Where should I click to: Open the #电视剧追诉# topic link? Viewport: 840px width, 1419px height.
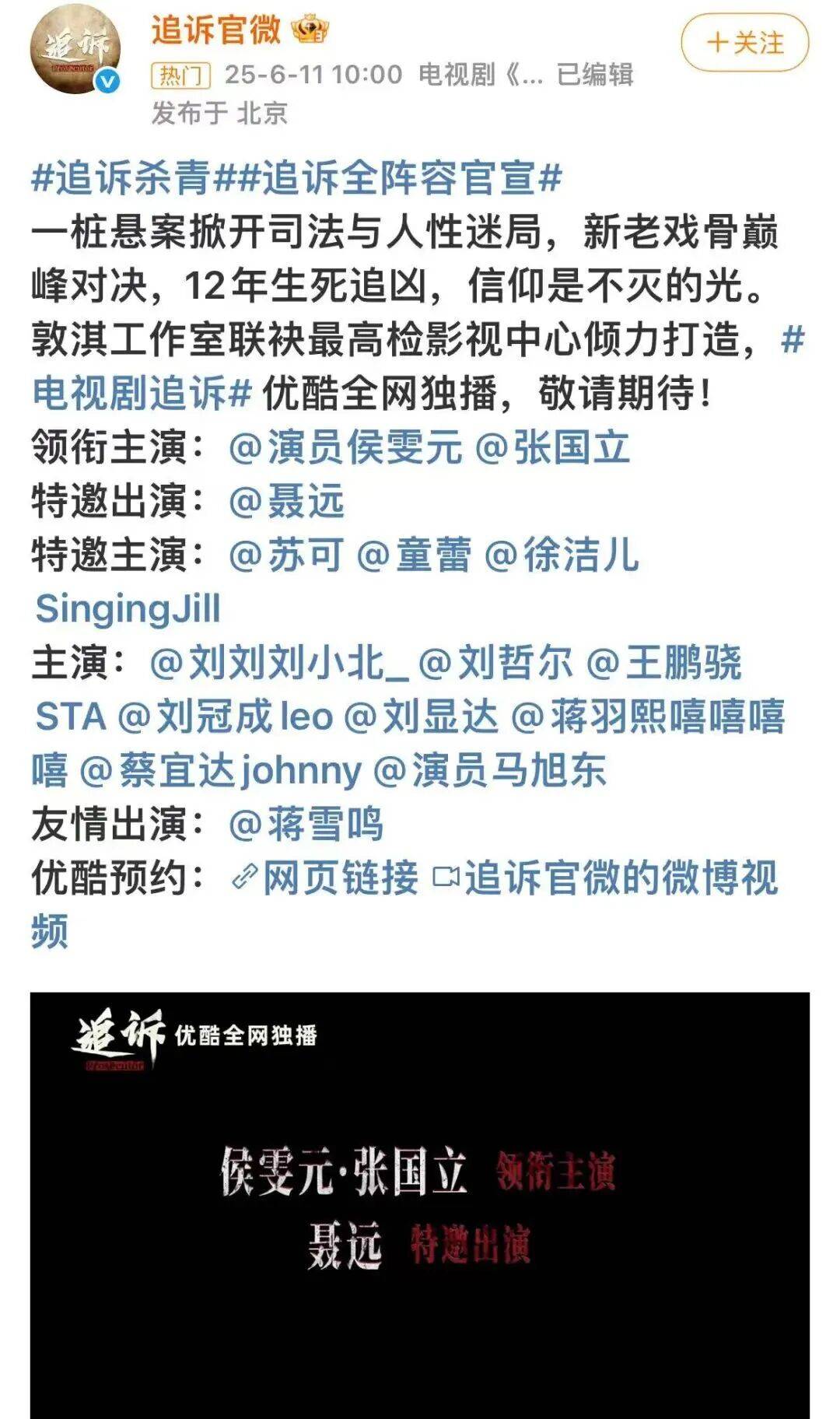click(x=142, y=394)
